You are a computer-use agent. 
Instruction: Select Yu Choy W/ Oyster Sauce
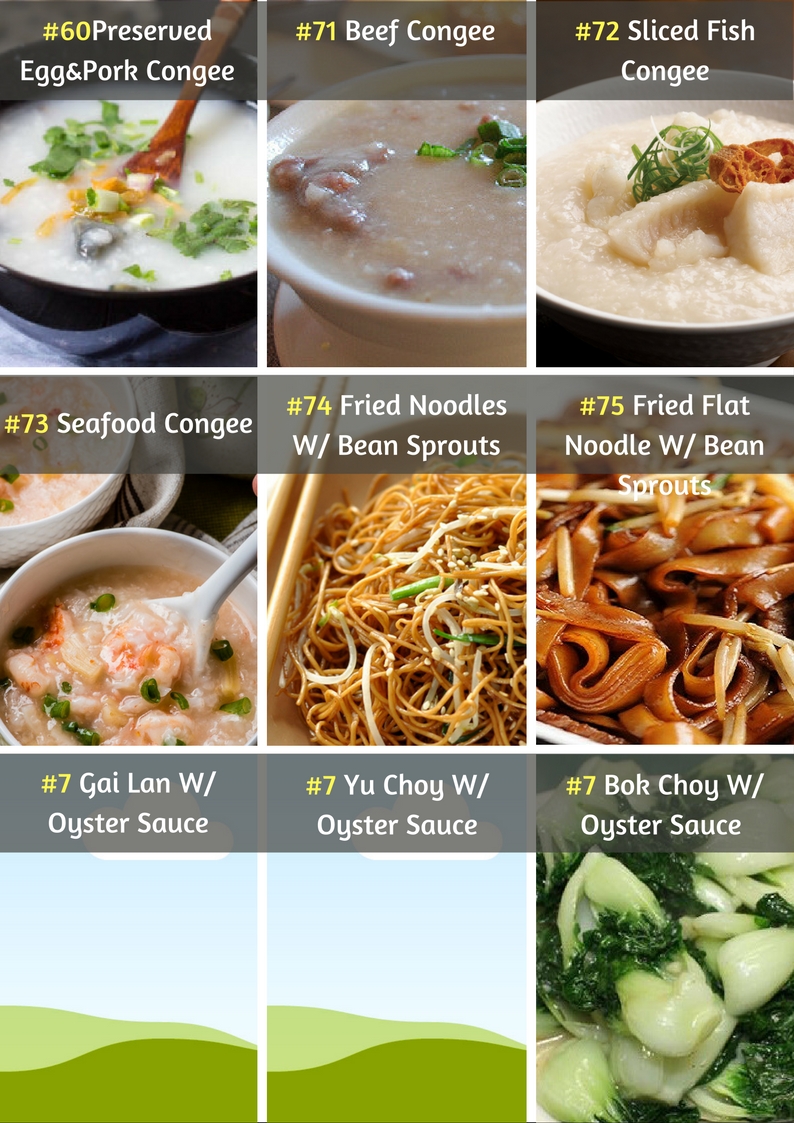click(397, 938)
